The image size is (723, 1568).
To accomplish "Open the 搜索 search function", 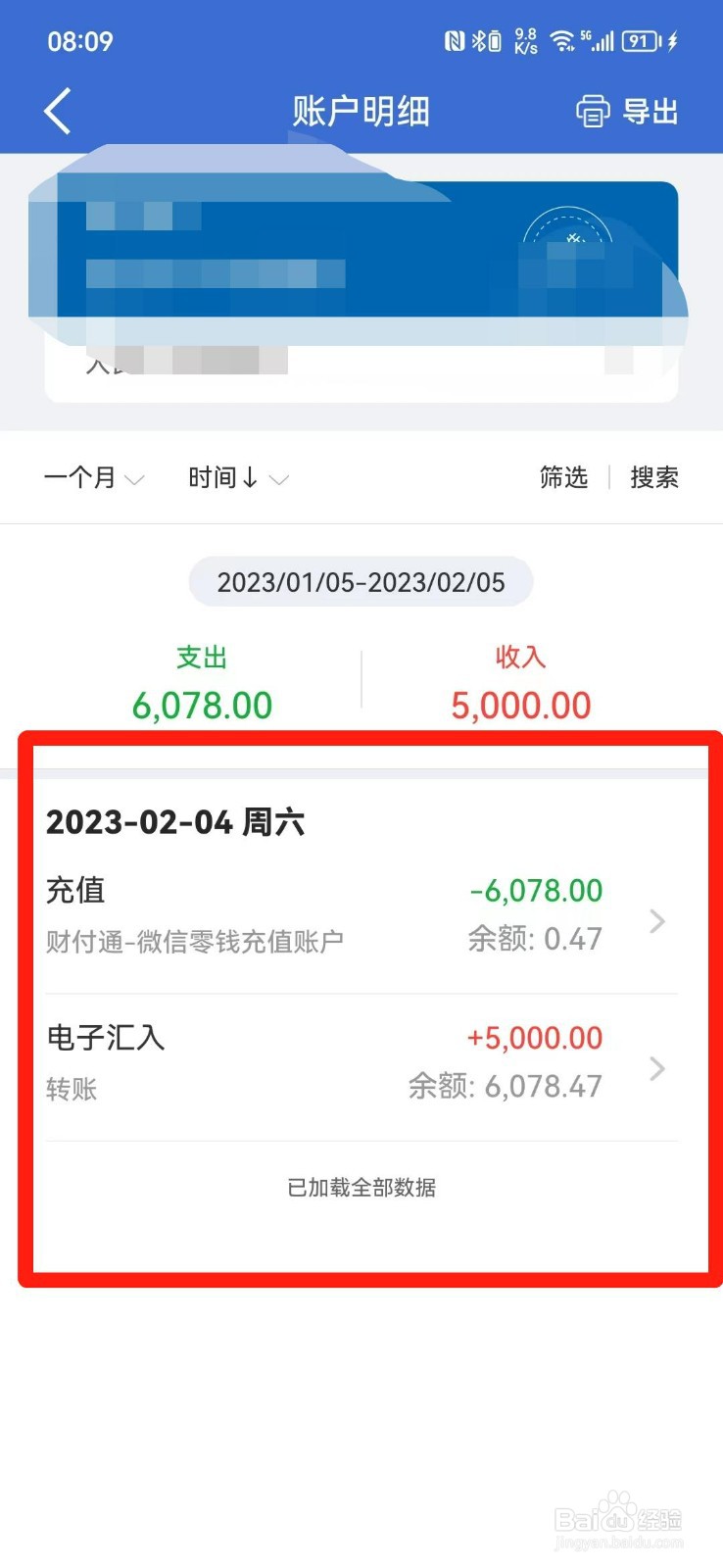I will coord(652,477).
